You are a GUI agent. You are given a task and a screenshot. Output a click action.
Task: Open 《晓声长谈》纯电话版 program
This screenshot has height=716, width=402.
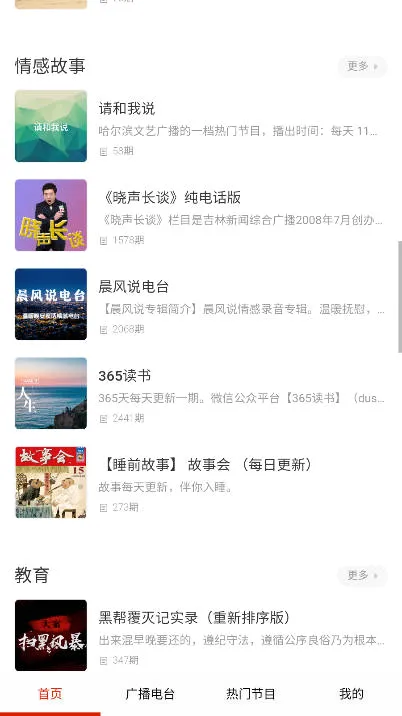[201, 215]
